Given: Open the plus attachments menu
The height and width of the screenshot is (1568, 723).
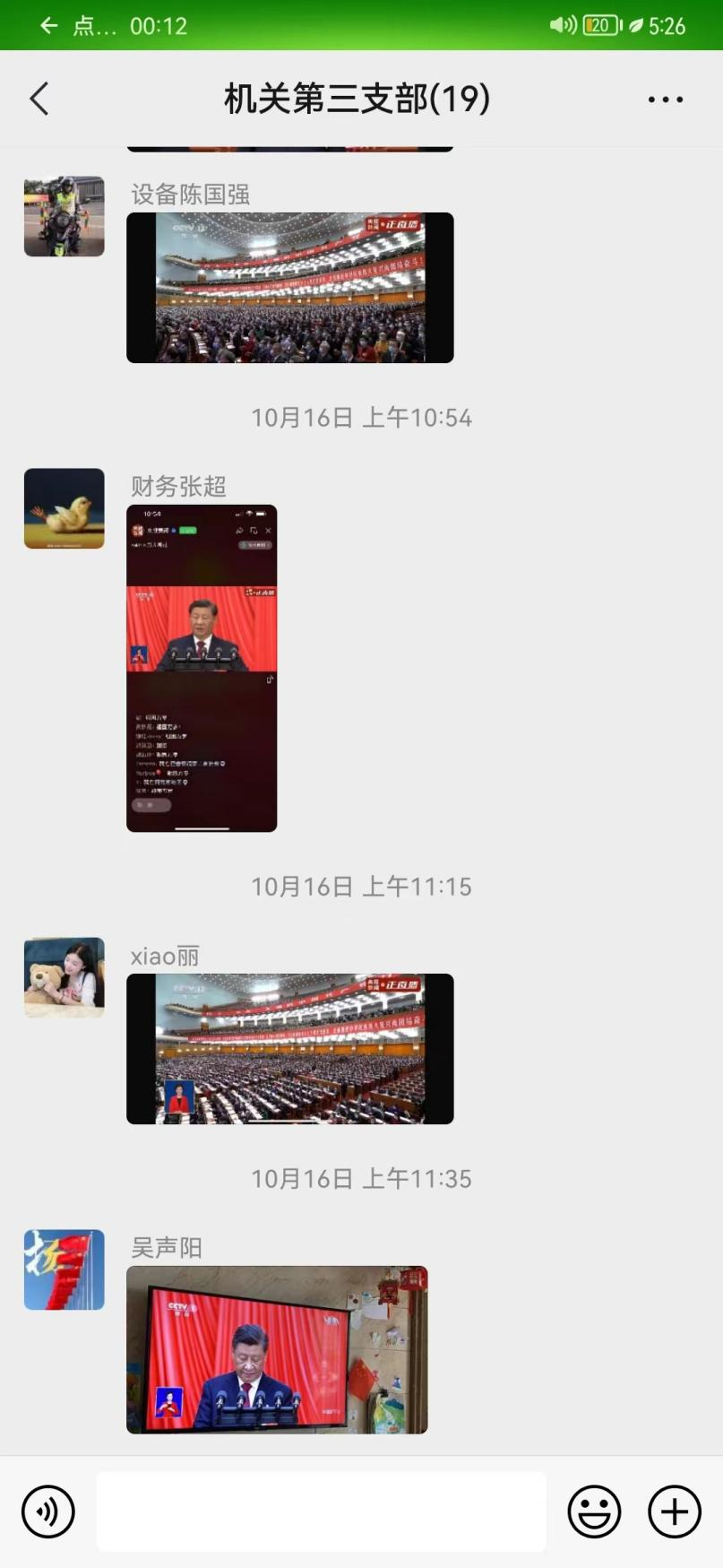Looking at the screenshot, I should [x=674, y=1512].
